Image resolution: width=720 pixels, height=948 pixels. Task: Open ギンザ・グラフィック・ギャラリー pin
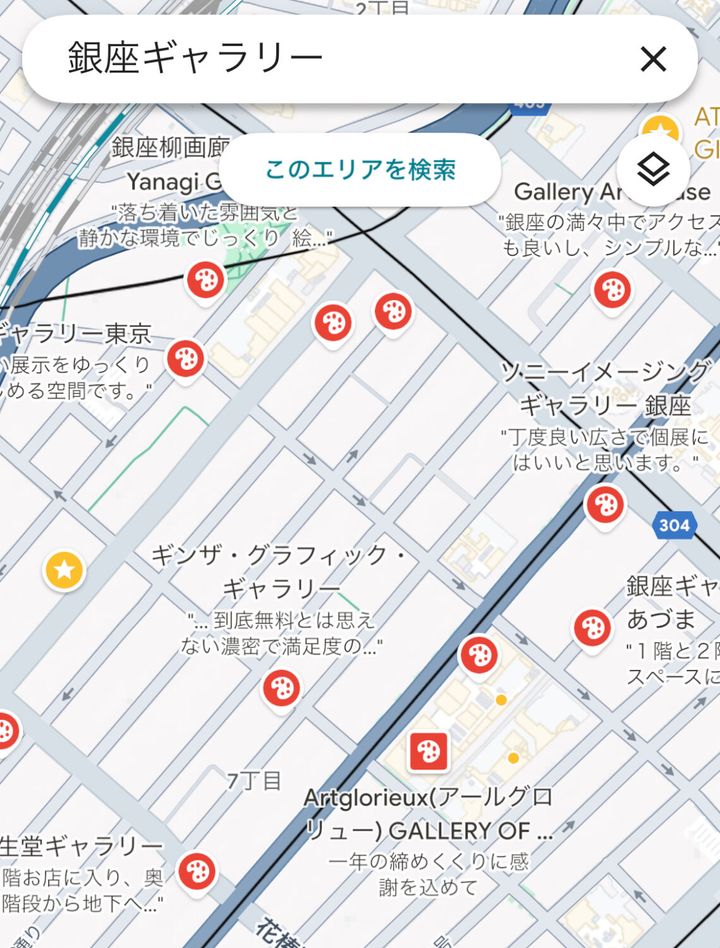point(281,688)
